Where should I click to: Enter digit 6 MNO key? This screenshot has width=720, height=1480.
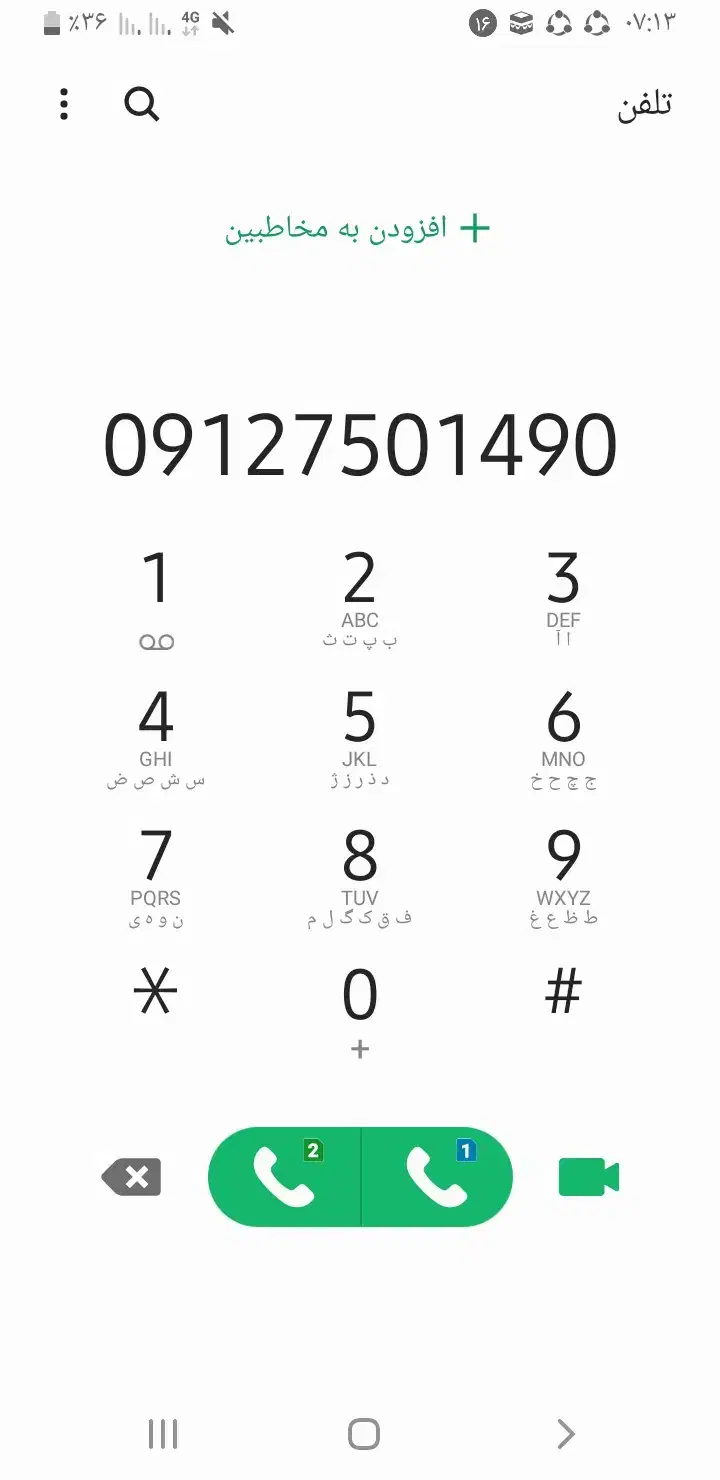[x=563, y=739]
